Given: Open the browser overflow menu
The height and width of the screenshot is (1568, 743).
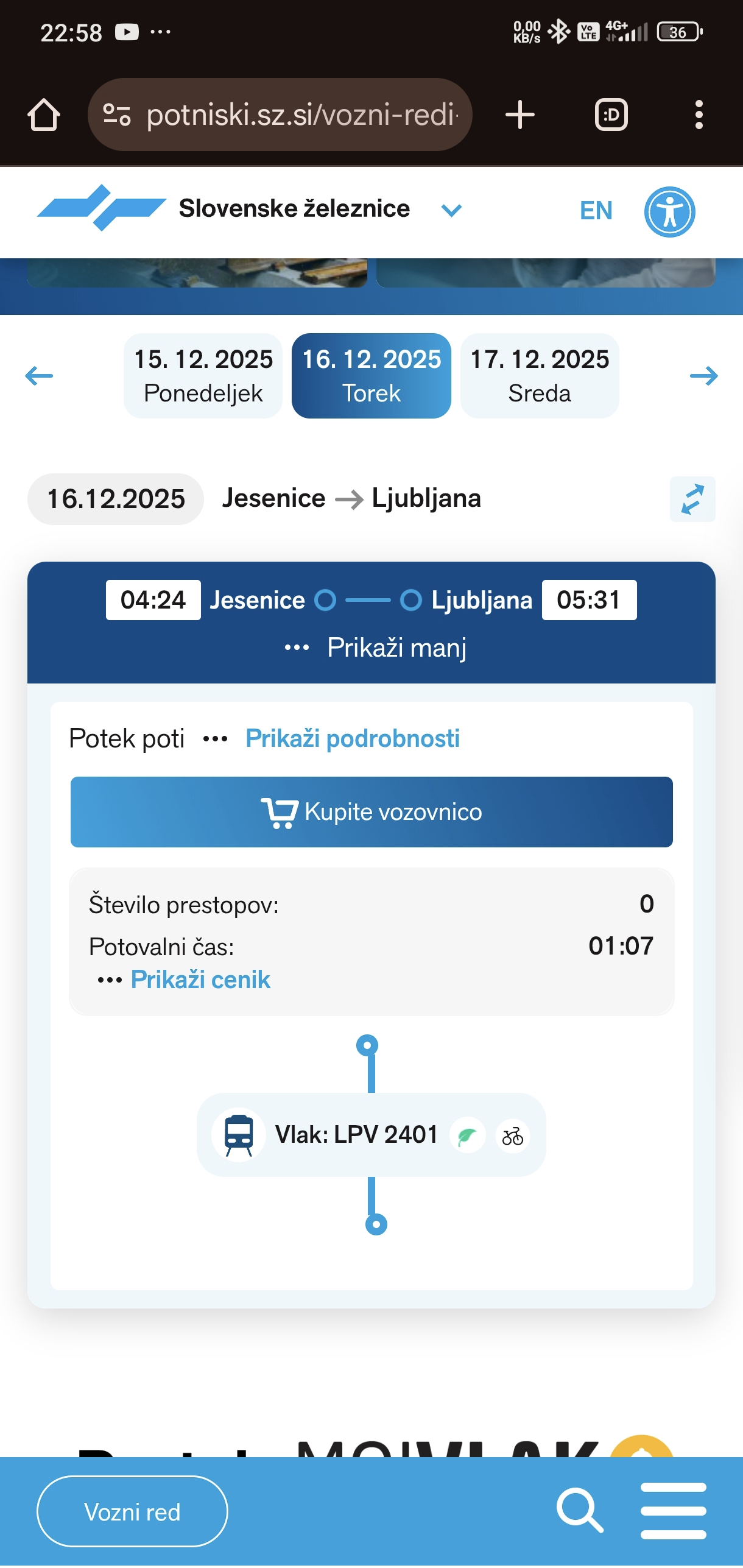Looking at the screenshot, I should (x=699, y=115).
